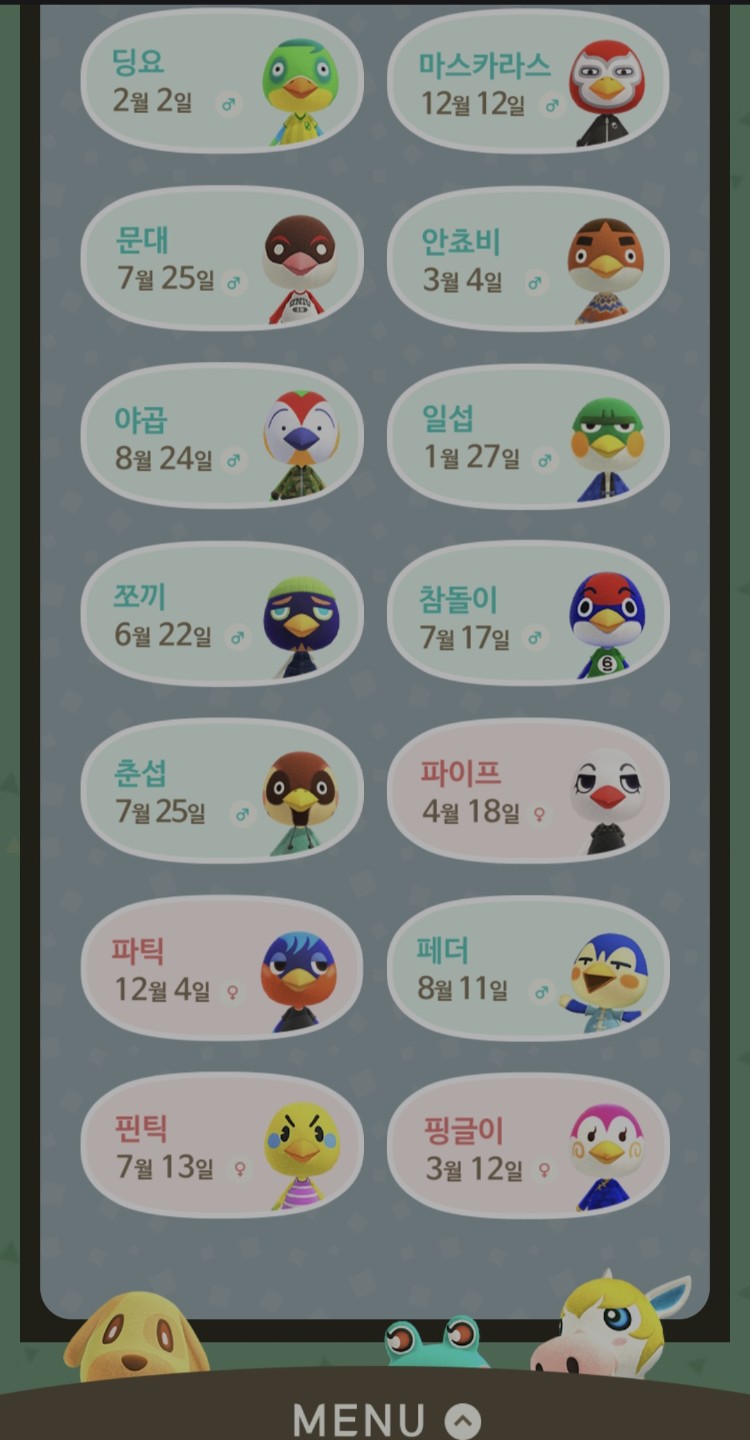Open 일섭's villager card
Image resolution: width=750 pixels, height=1440 pixels.
(x=528, y=436)
